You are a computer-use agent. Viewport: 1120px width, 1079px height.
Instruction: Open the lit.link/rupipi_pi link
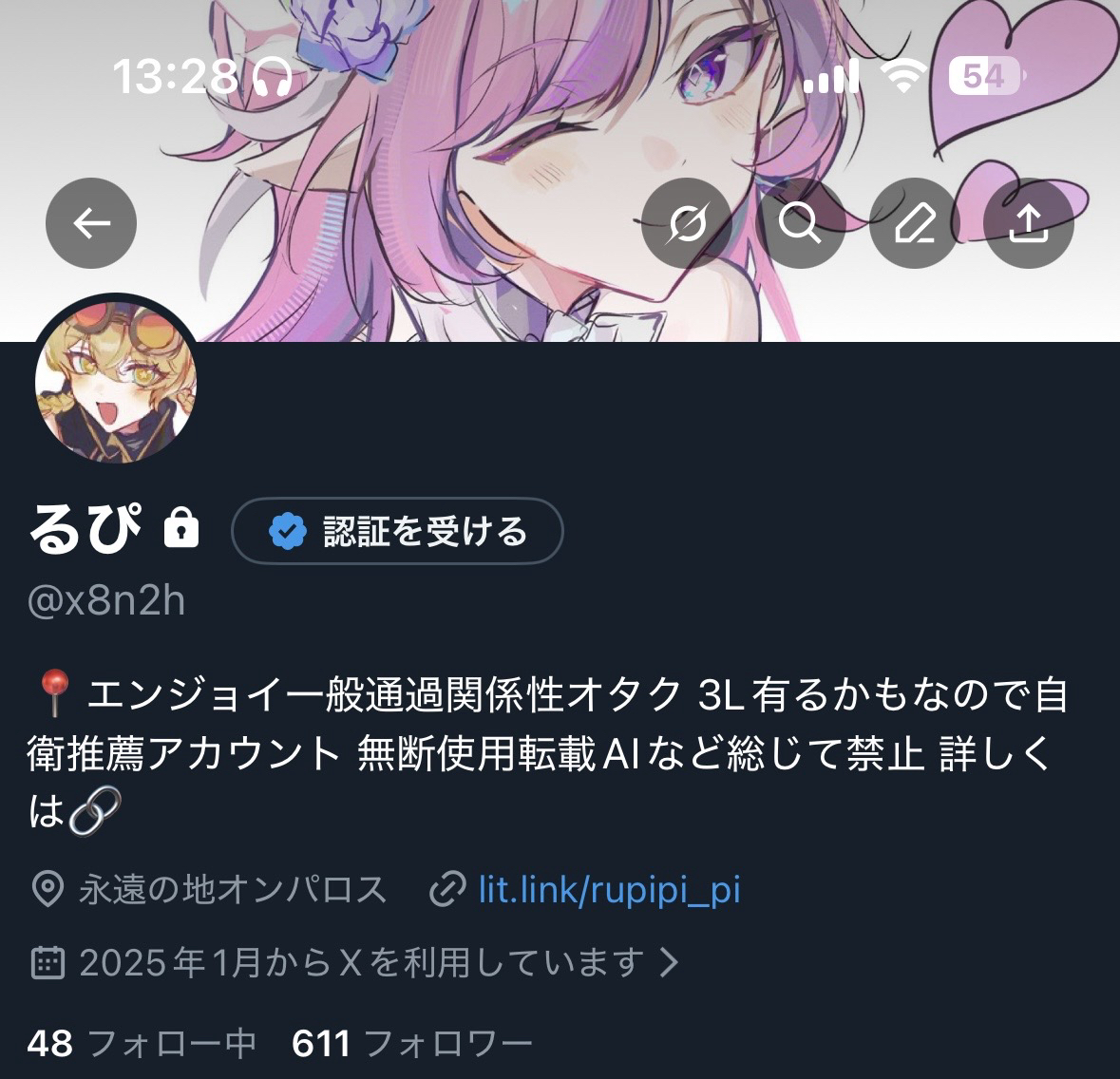(x=608, y=890)
